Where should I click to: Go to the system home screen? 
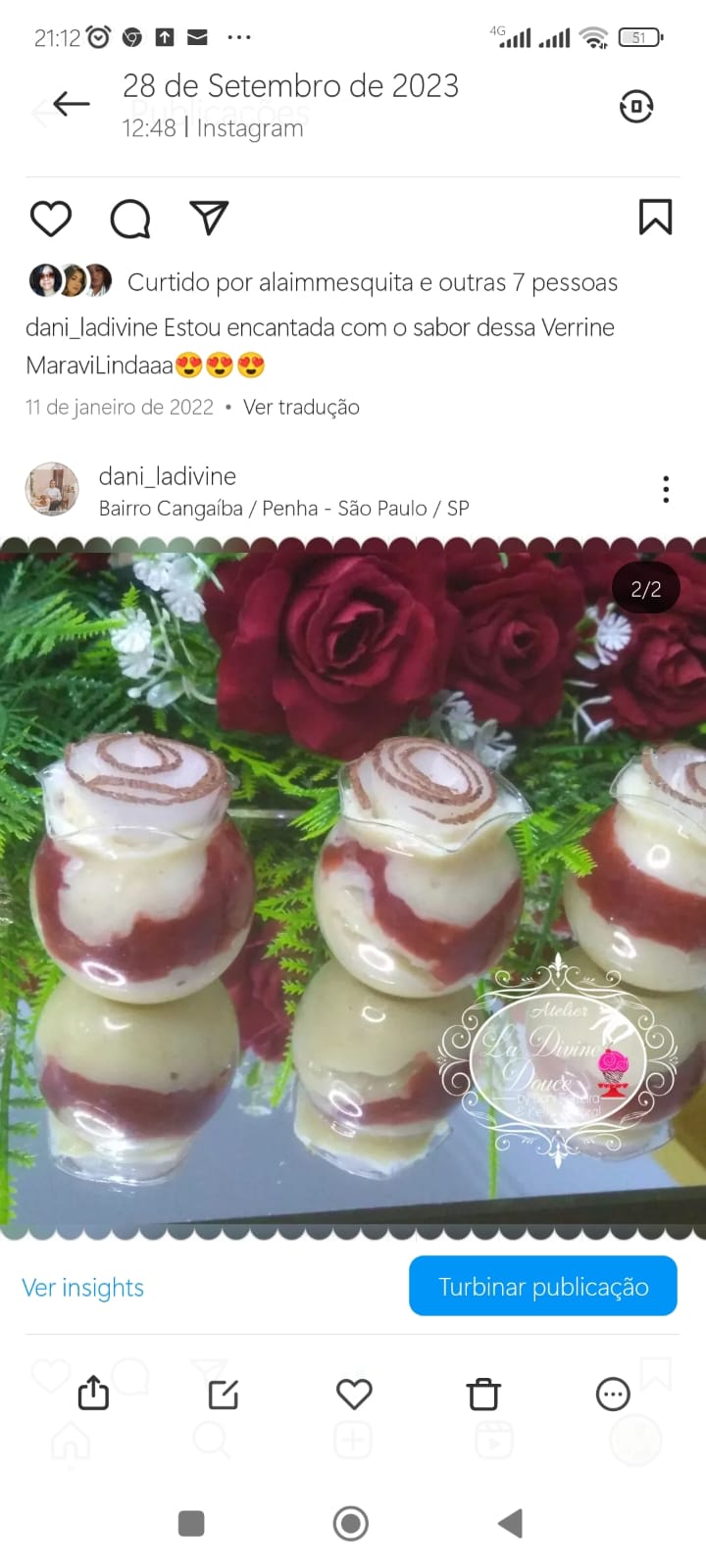(x=351, y=1524)
